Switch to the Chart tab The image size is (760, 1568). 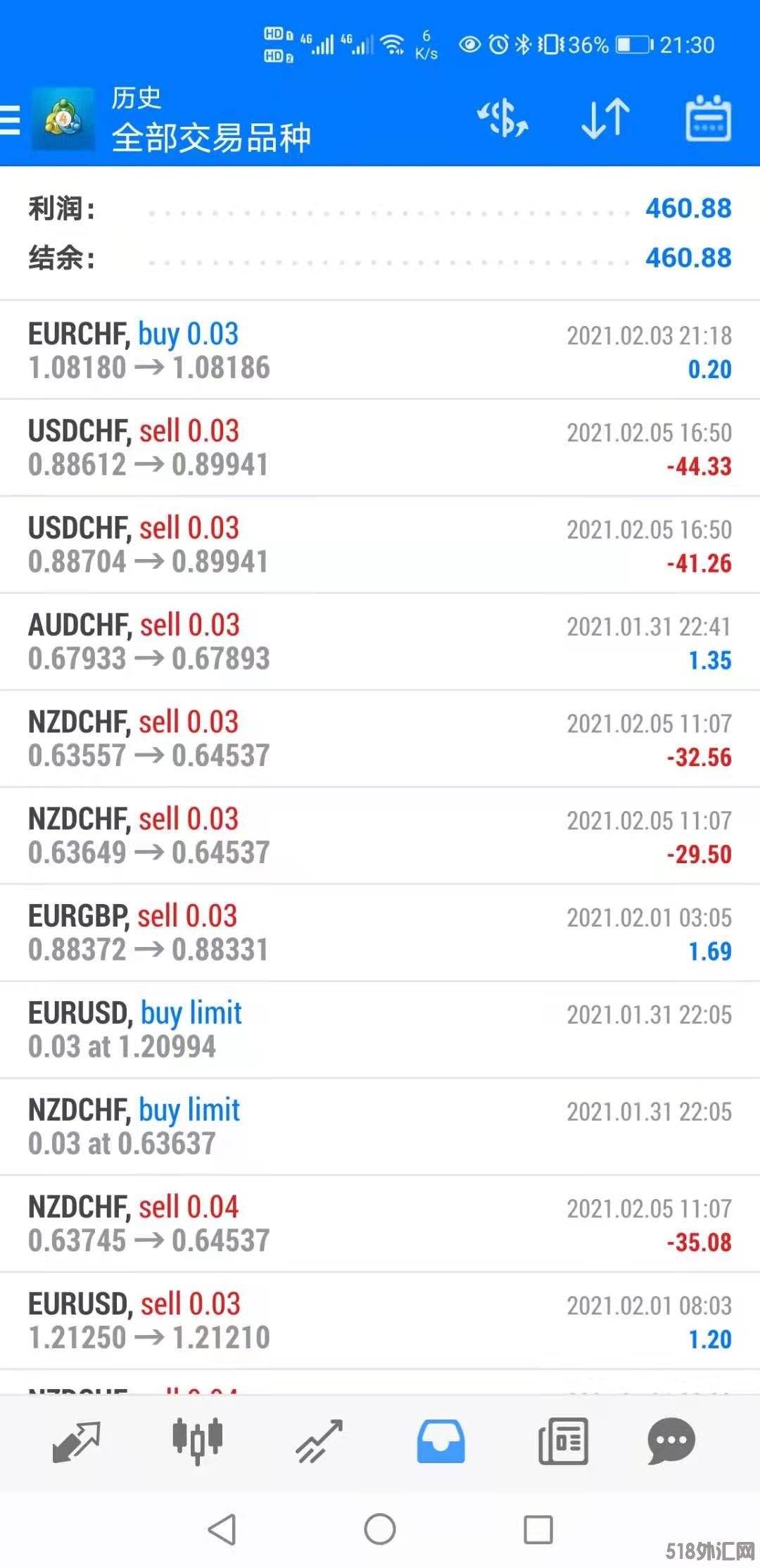coord(198,1441)
